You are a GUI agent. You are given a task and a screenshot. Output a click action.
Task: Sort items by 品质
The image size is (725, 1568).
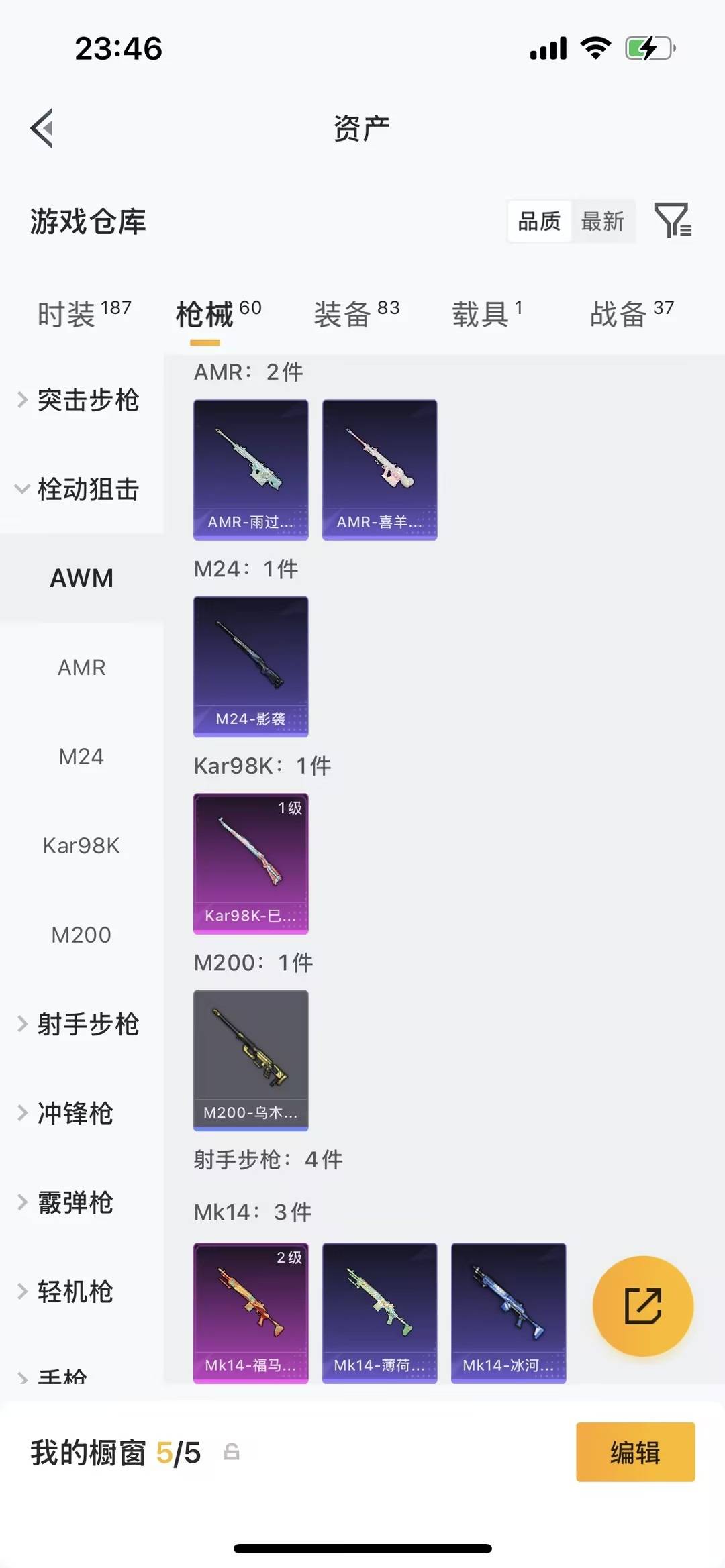coord(538,221)
